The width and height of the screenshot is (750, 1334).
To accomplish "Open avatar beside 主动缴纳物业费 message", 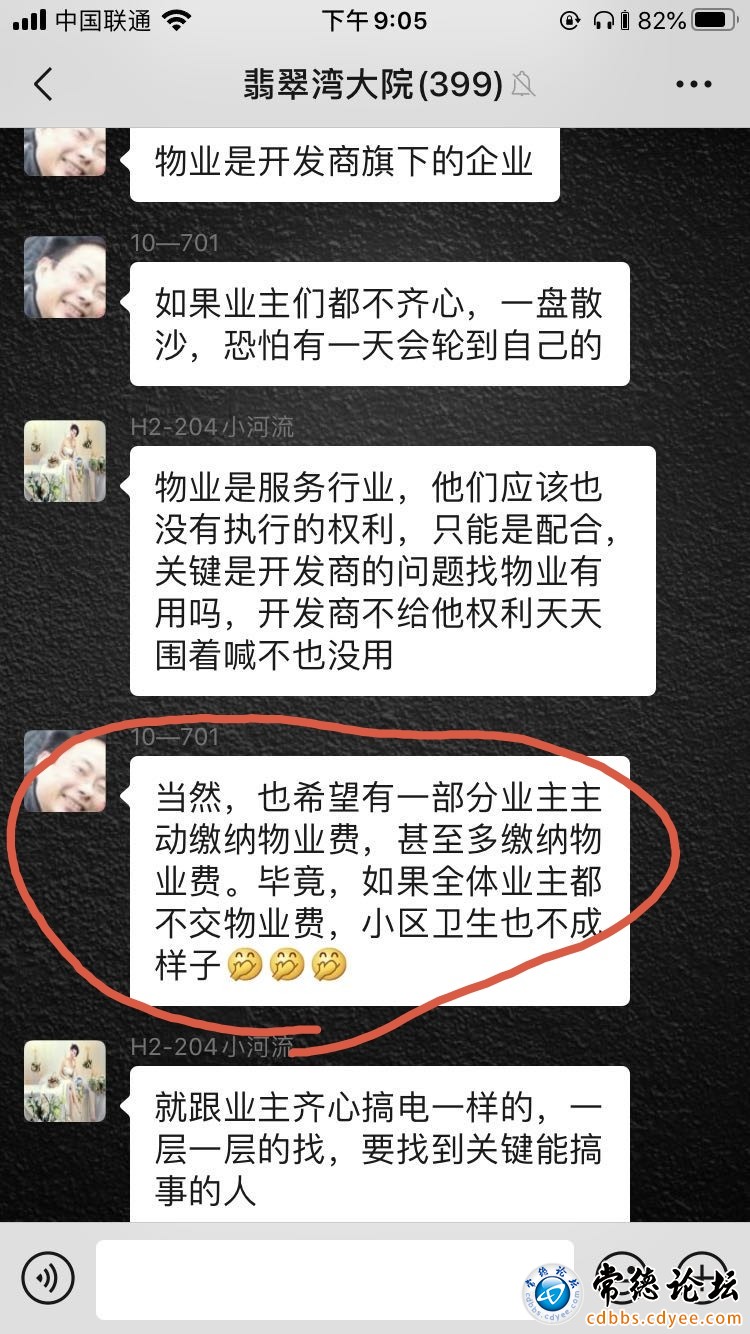I will point(65,771).
